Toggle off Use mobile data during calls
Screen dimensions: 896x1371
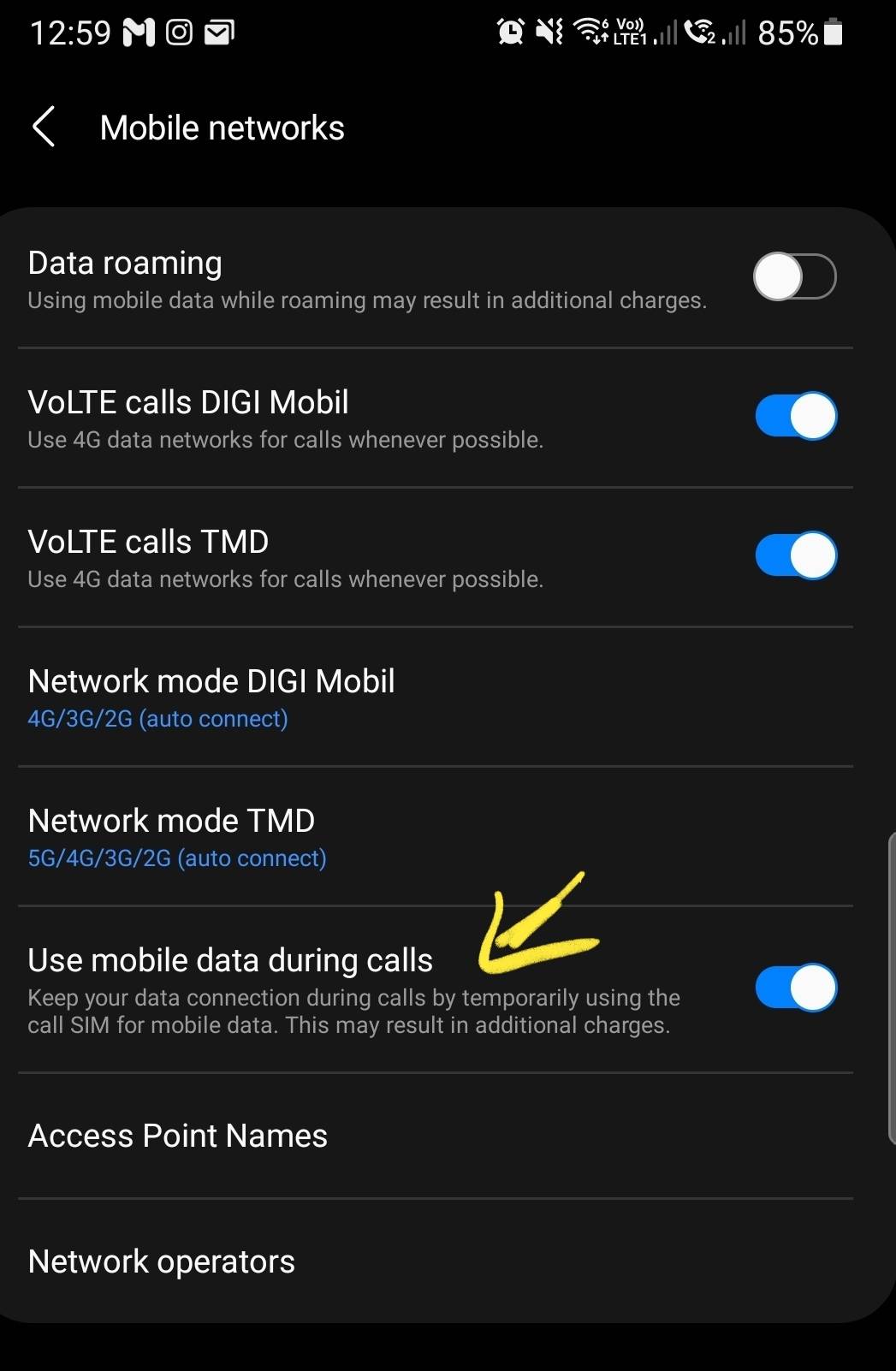coord(794,988)
